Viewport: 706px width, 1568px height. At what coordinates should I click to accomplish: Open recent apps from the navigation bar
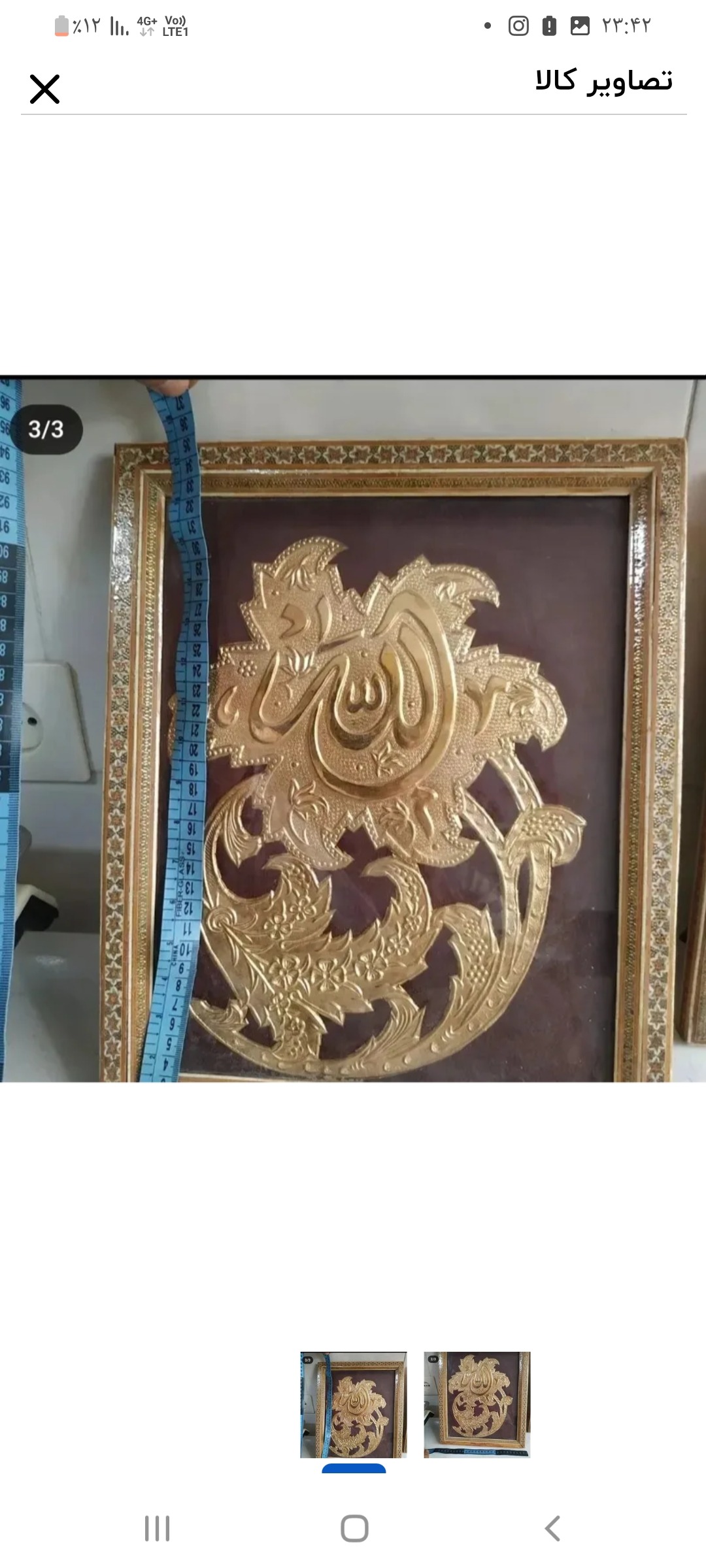tap(157, 1529)
